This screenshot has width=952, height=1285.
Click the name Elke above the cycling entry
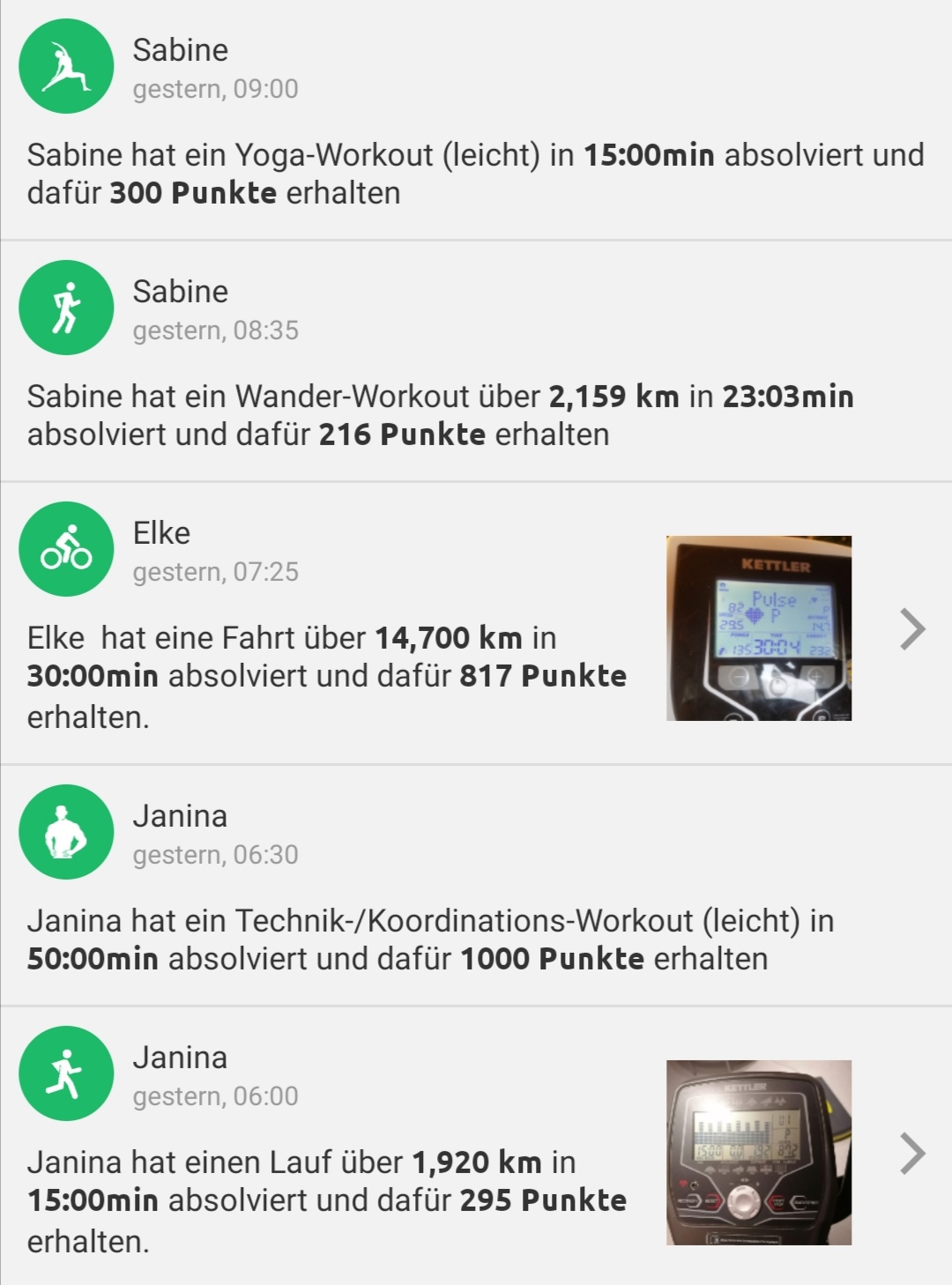tap(163, 531)
